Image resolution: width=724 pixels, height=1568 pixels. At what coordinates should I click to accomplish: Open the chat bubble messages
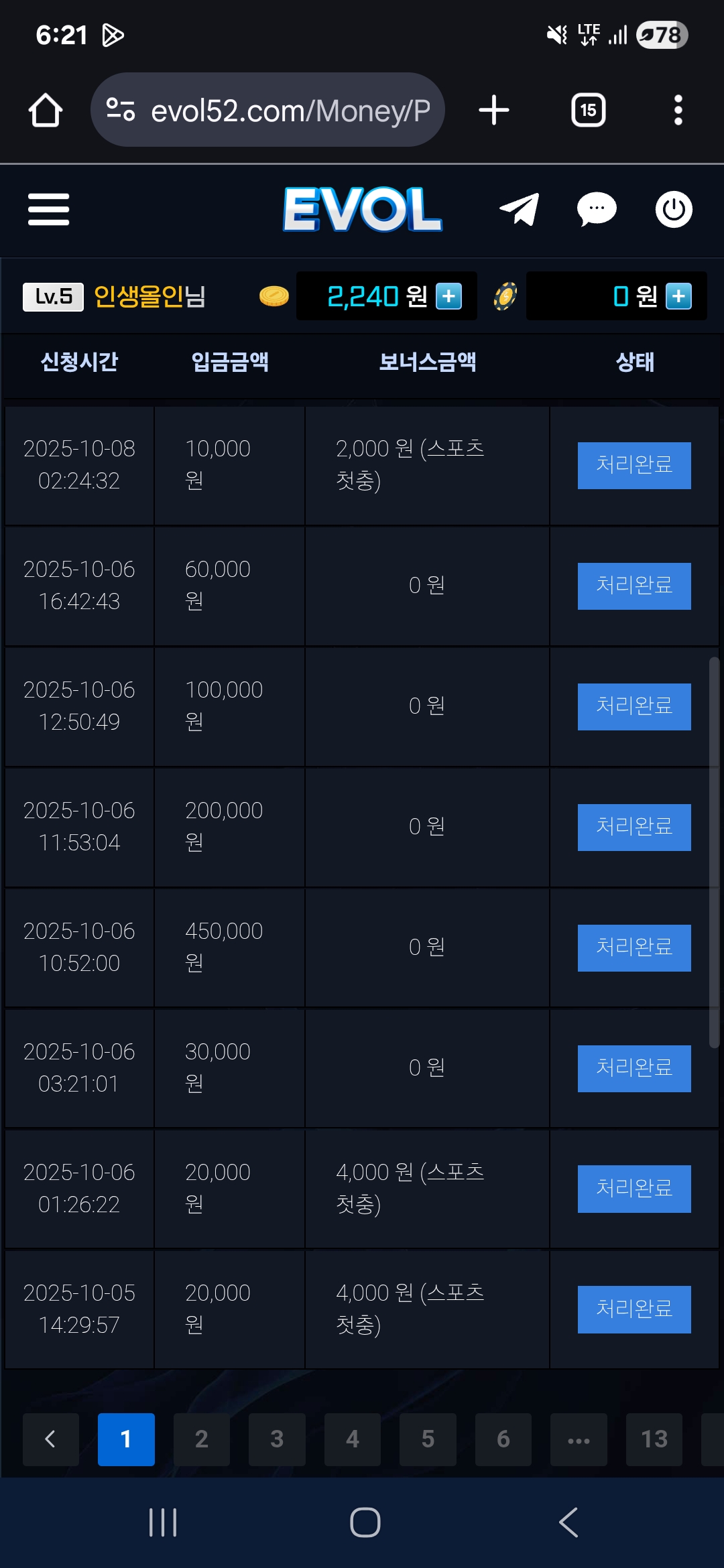[596, 210]
